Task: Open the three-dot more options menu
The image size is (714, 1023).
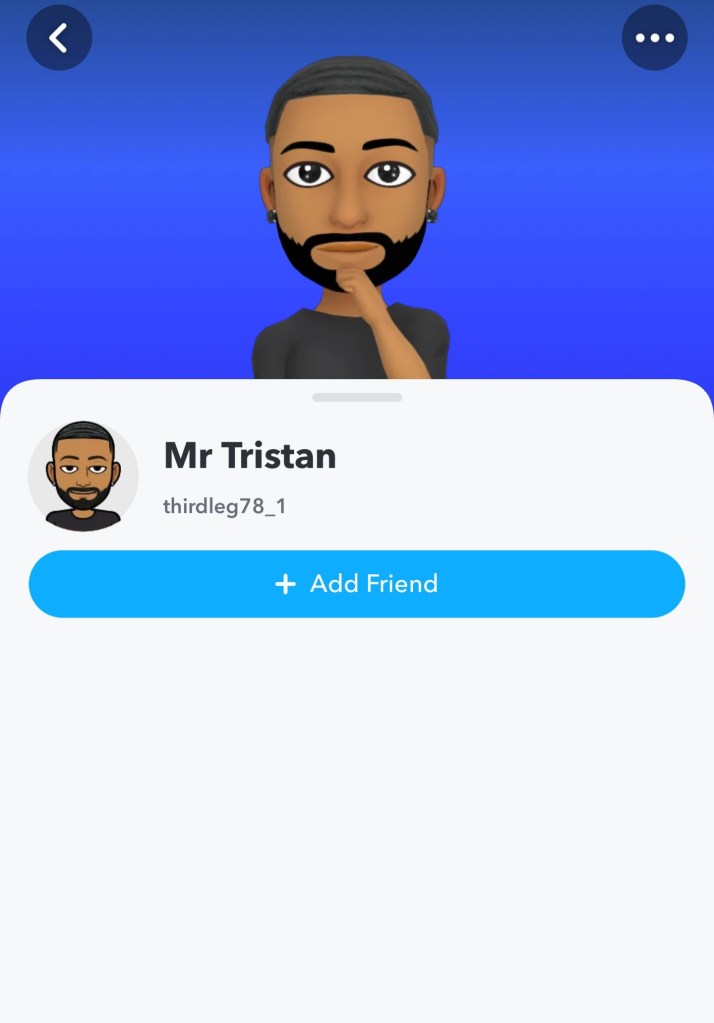Action: pyautogui.click(x=655, y=38)
